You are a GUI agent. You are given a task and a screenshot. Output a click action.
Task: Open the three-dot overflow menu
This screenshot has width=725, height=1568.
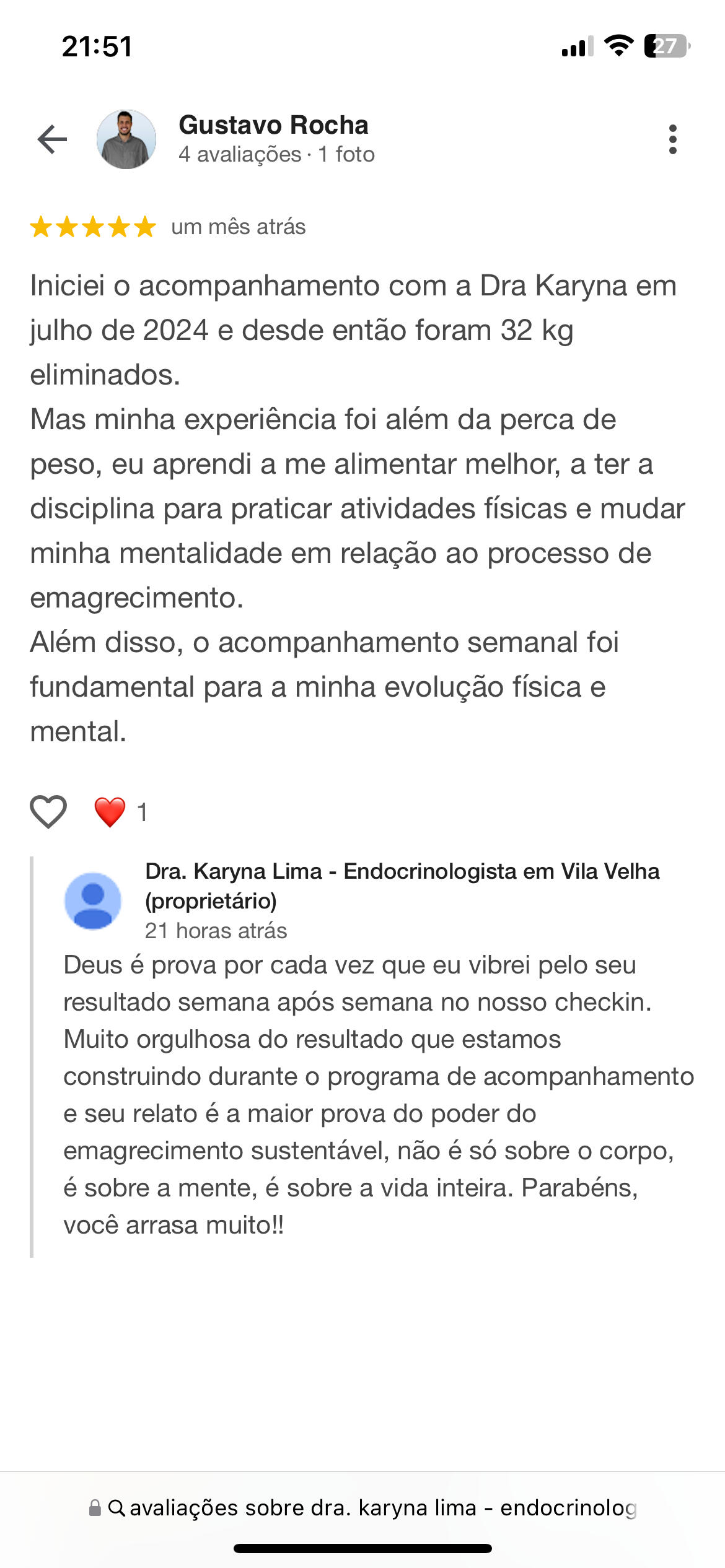[x=672, y=139]
